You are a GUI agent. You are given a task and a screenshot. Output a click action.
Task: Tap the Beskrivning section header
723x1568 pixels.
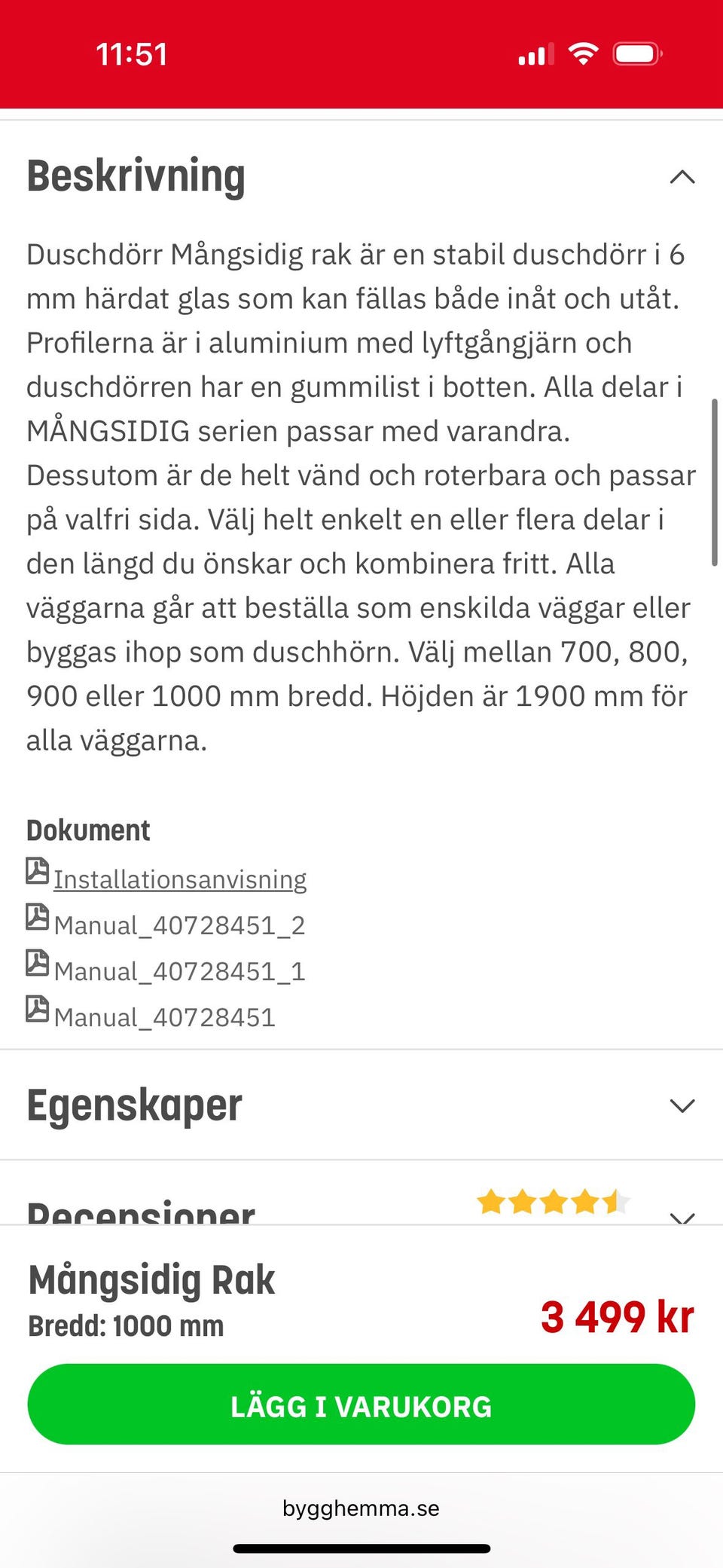tap(136, 177)
